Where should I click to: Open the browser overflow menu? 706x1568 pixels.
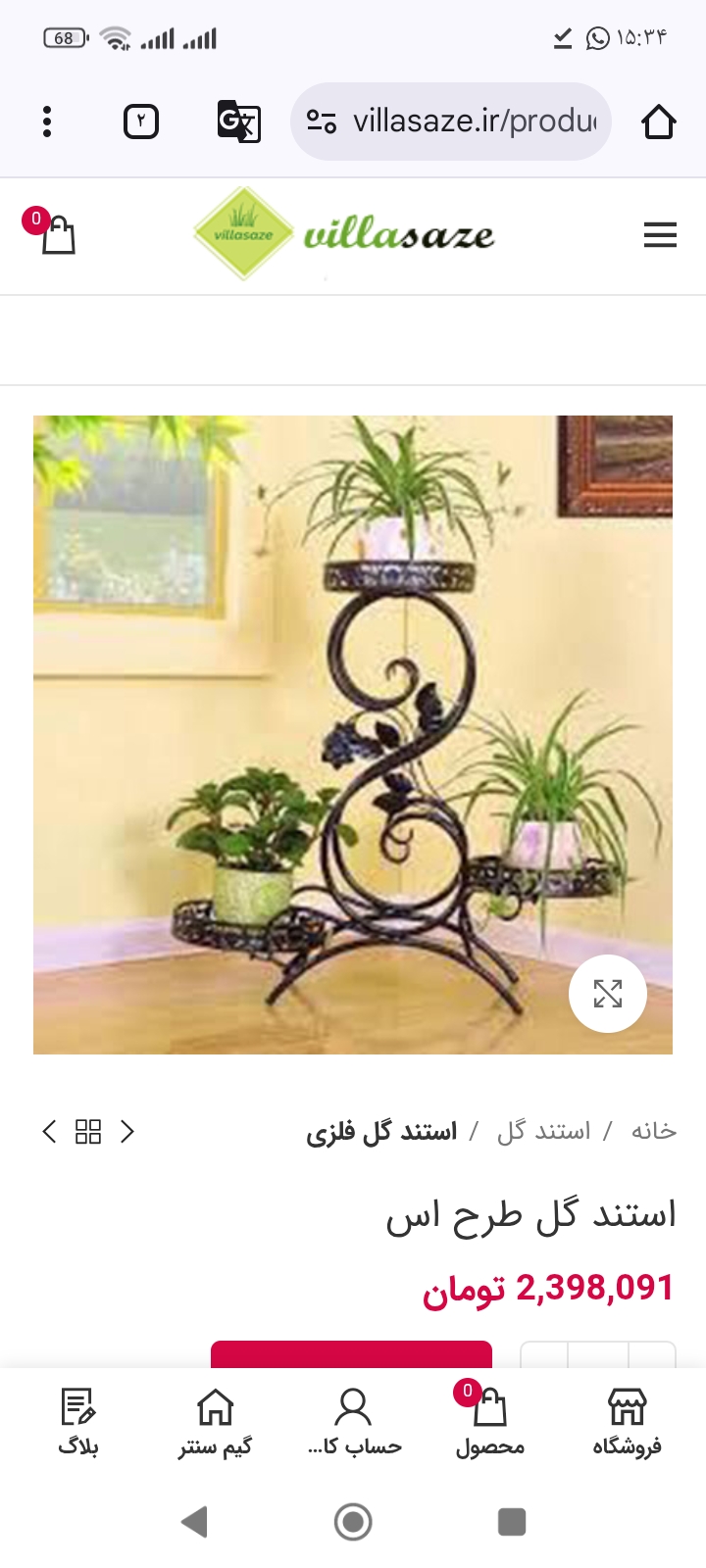(47, 122)
